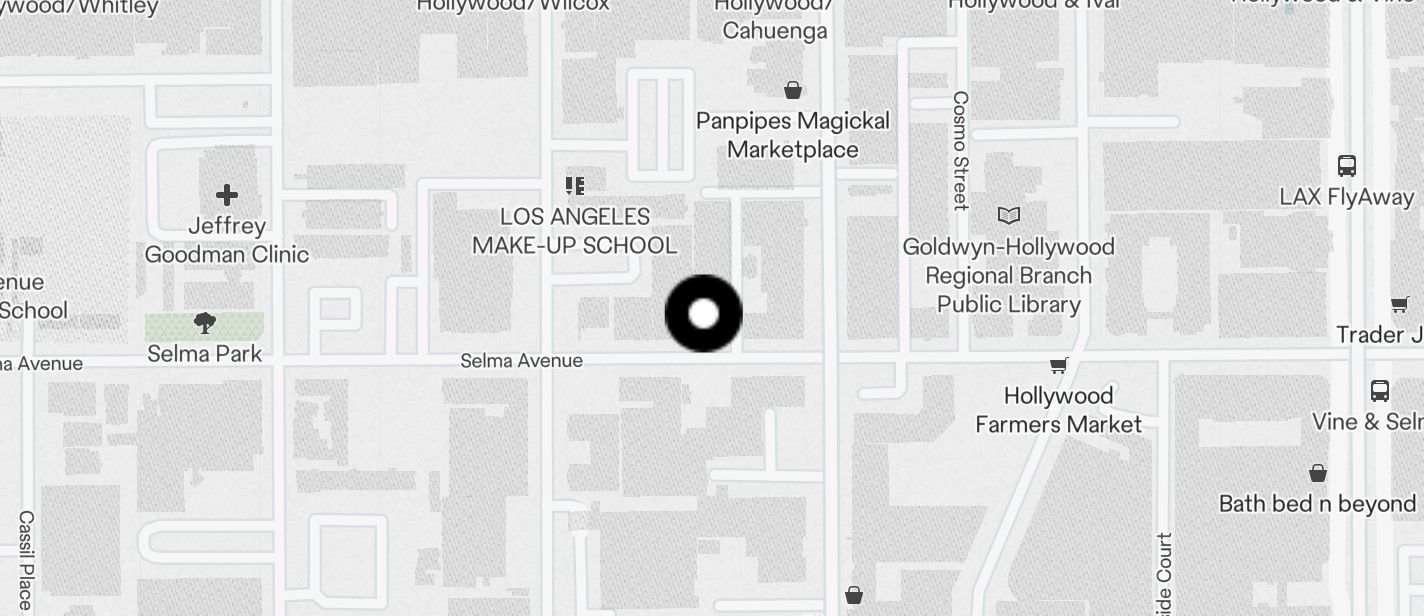
Task: Select the LAX FlyAway bus stop
Action: coord(1346,167)
